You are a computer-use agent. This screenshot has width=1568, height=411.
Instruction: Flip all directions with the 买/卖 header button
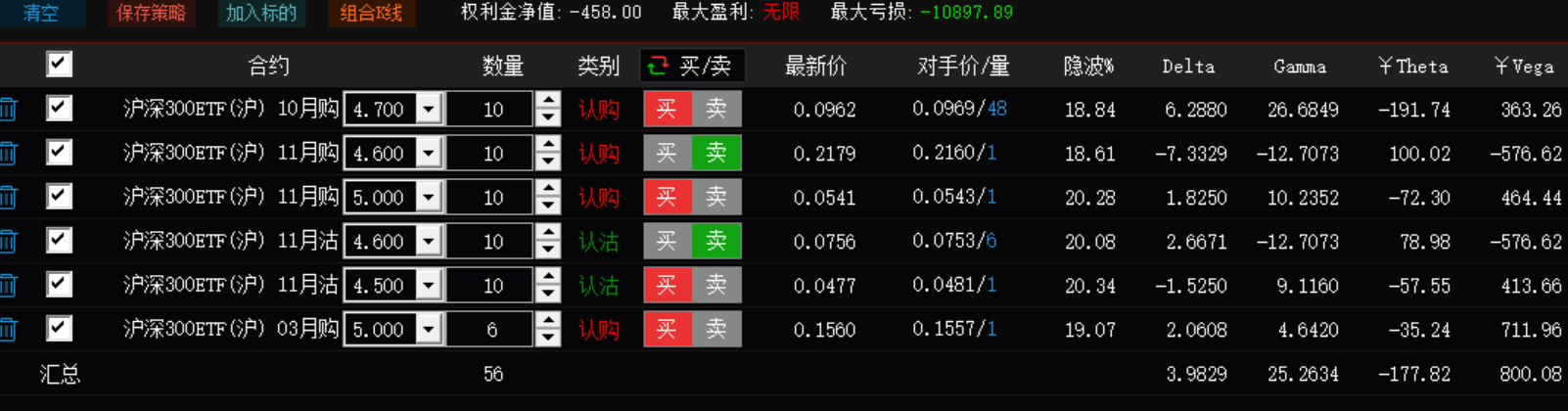[692, 66]
